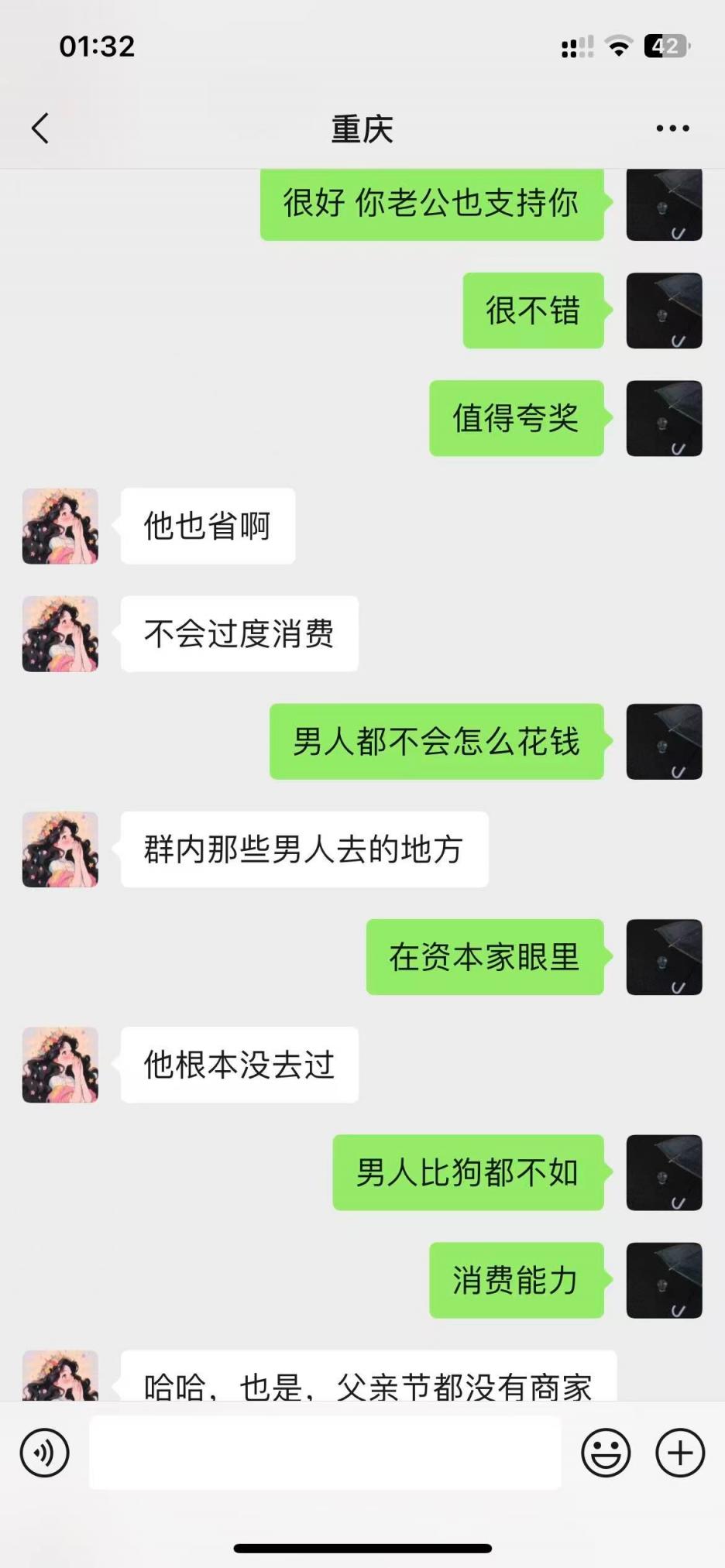725x1568 pixels.
Task: Go back from the 重庆 chat
Action: 40,129
